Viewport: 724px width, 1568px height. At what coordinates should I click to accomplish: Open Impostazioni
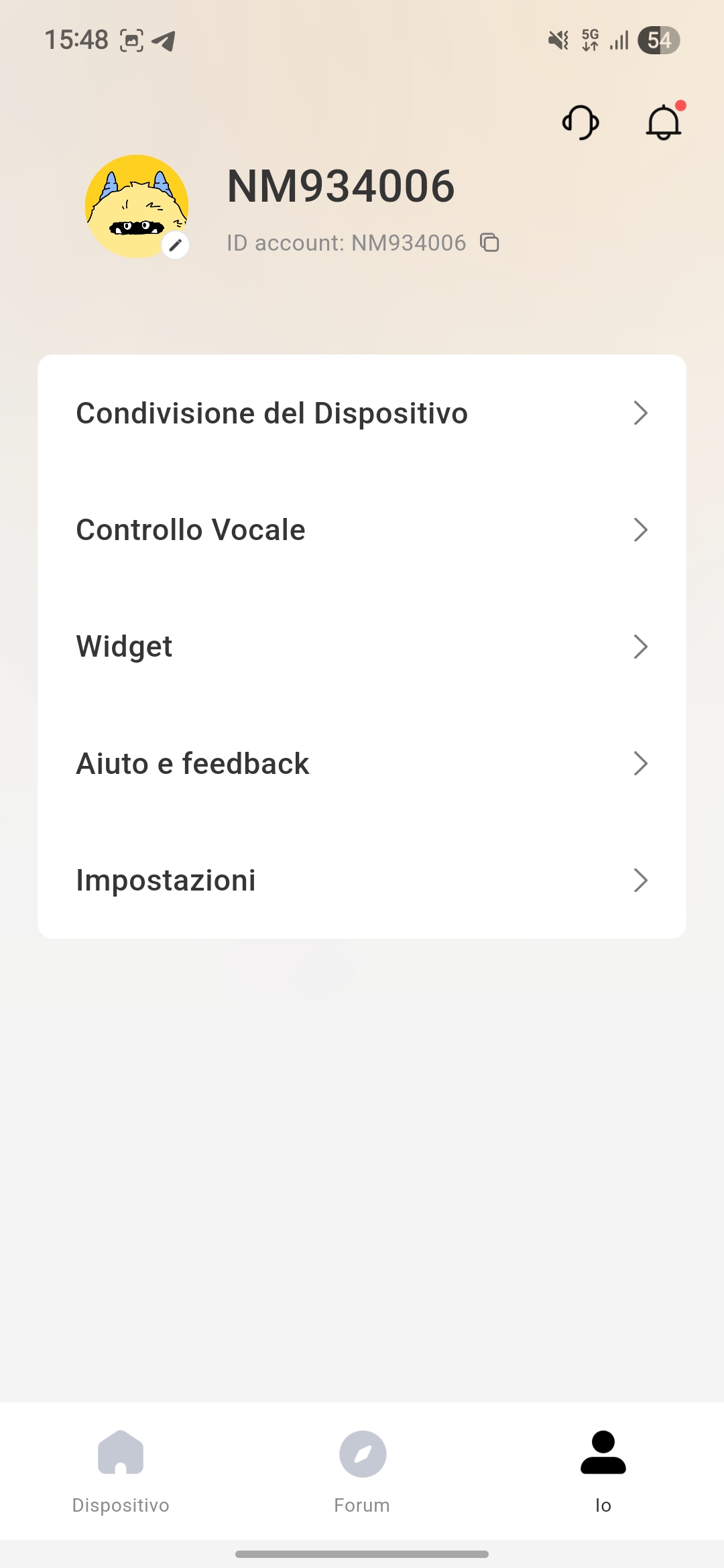362,880
